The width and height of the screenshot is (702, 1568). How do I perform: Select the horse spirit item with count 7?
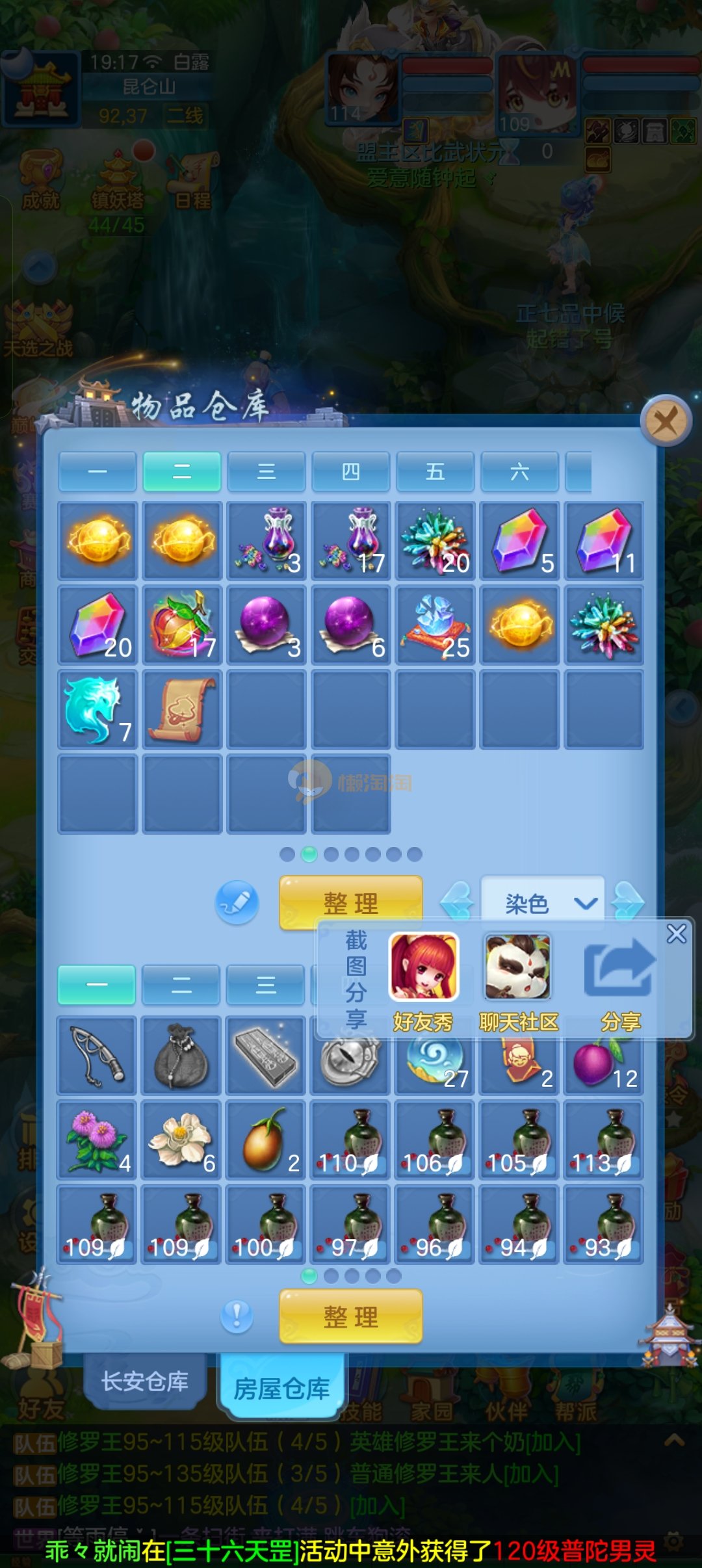click(x=97, y=710)
